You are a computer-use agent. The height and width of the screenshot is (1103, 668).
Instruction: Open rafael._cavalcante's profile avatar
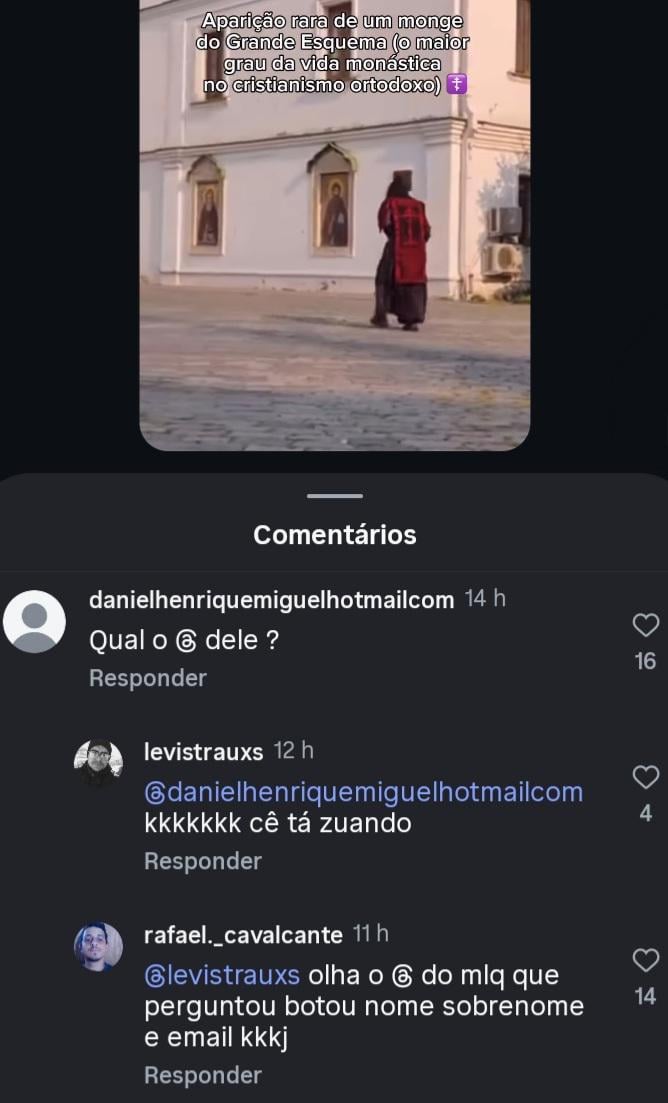[x=98, y=947]
